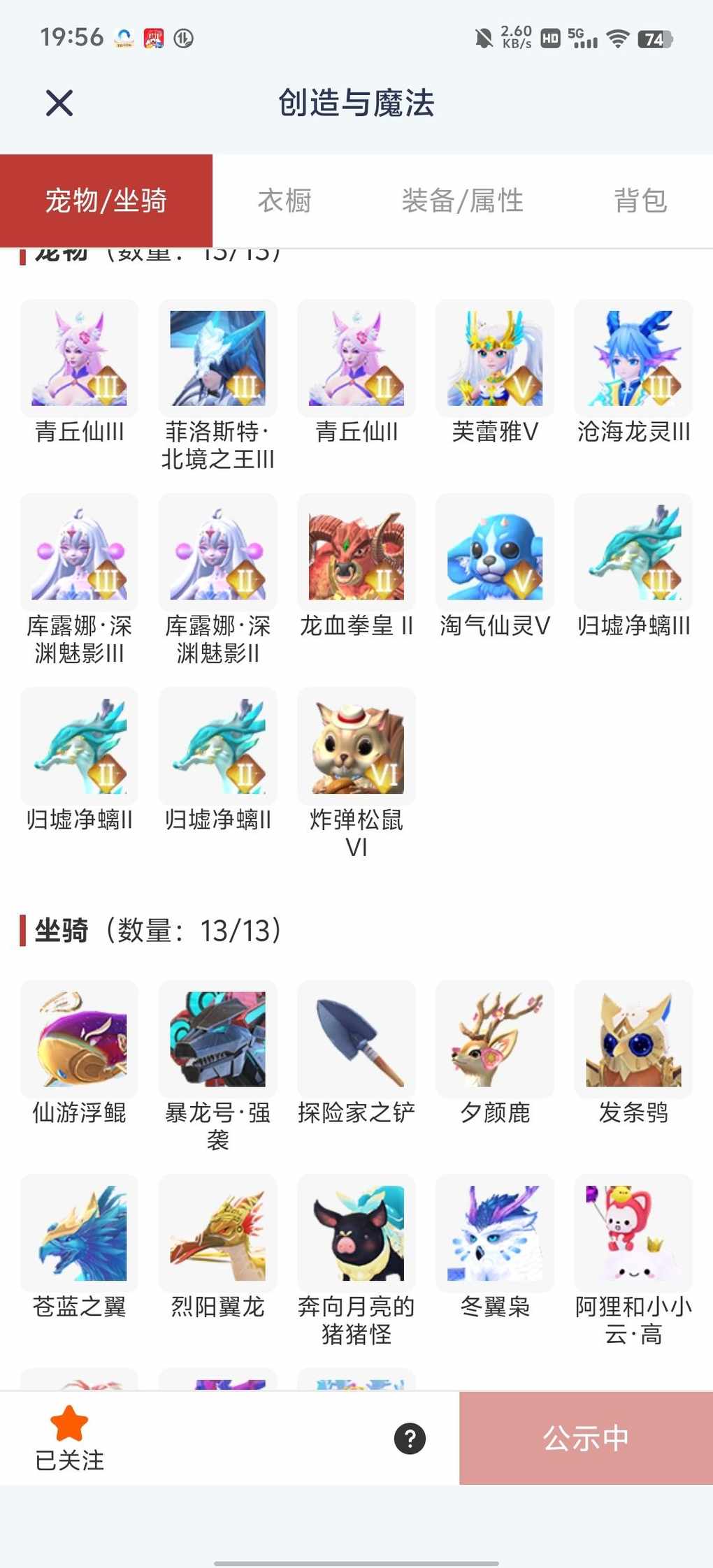Open the 背包 tab
This screenshot has height=1568, width=713.
[x=640, y=201]
